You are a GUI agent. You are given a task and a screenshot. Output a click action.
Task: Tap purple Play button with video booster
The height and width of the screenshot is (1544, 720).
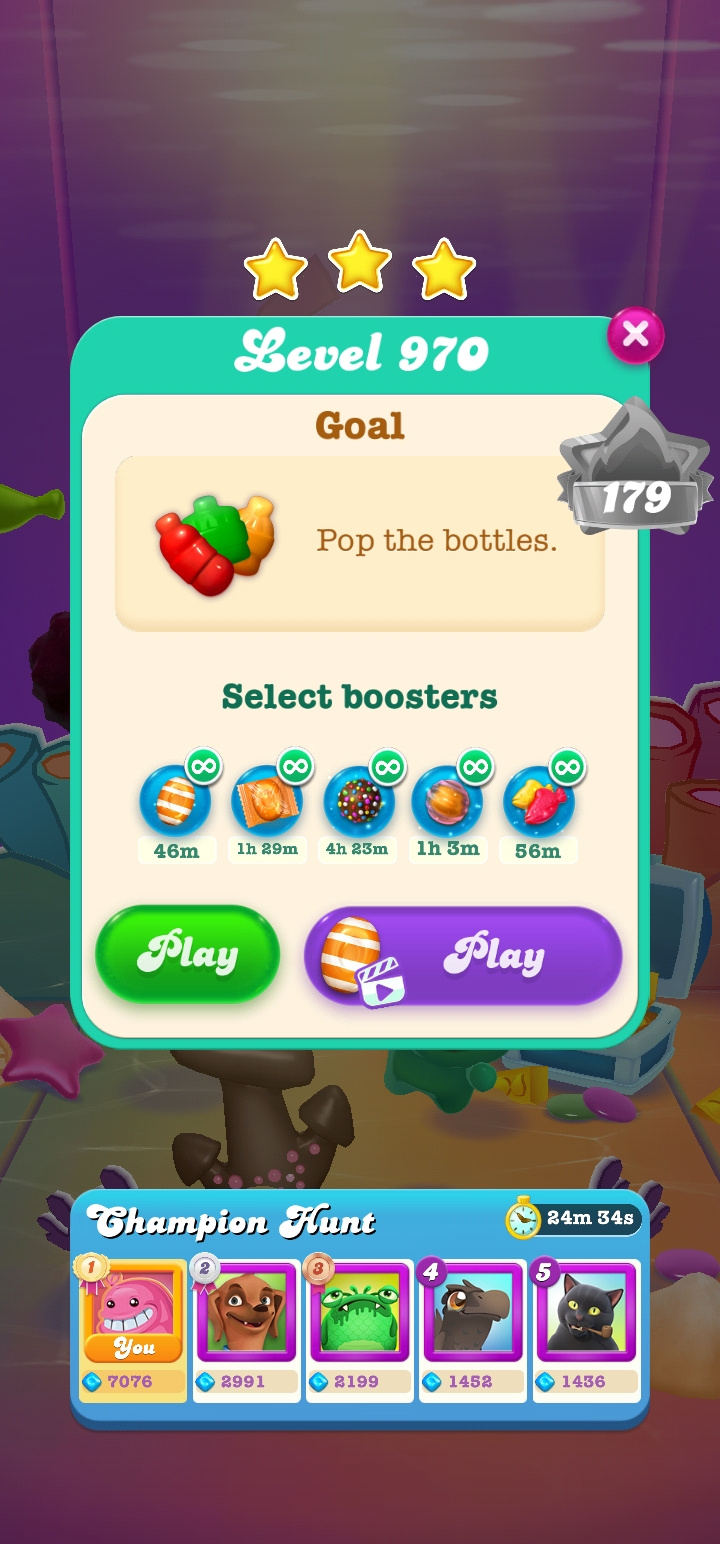click(x=463, y=956)
